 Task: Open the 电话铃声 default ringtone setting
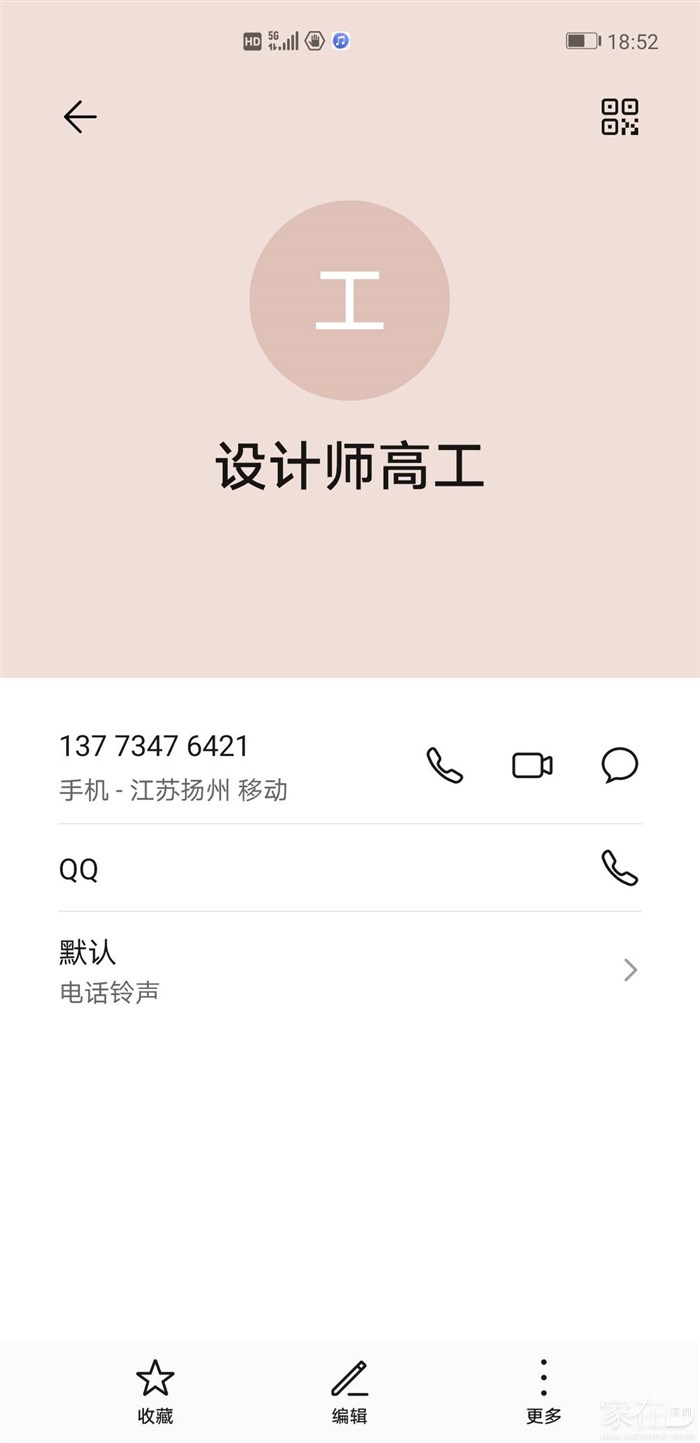coord(350,970)
